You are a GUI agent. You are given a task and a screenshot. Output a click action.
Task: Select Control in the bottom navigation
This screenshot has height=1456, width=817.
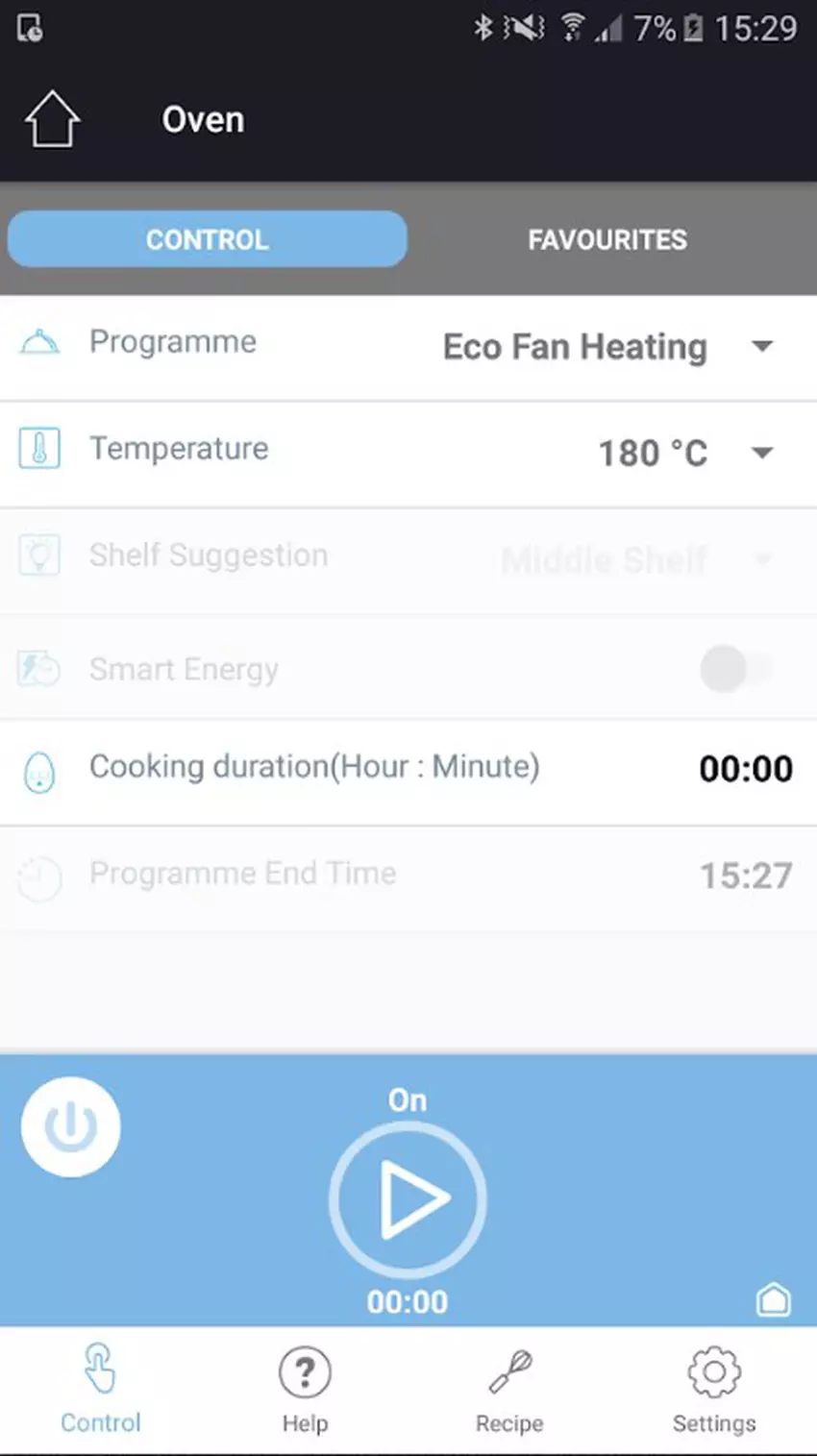coord(101,1391)
